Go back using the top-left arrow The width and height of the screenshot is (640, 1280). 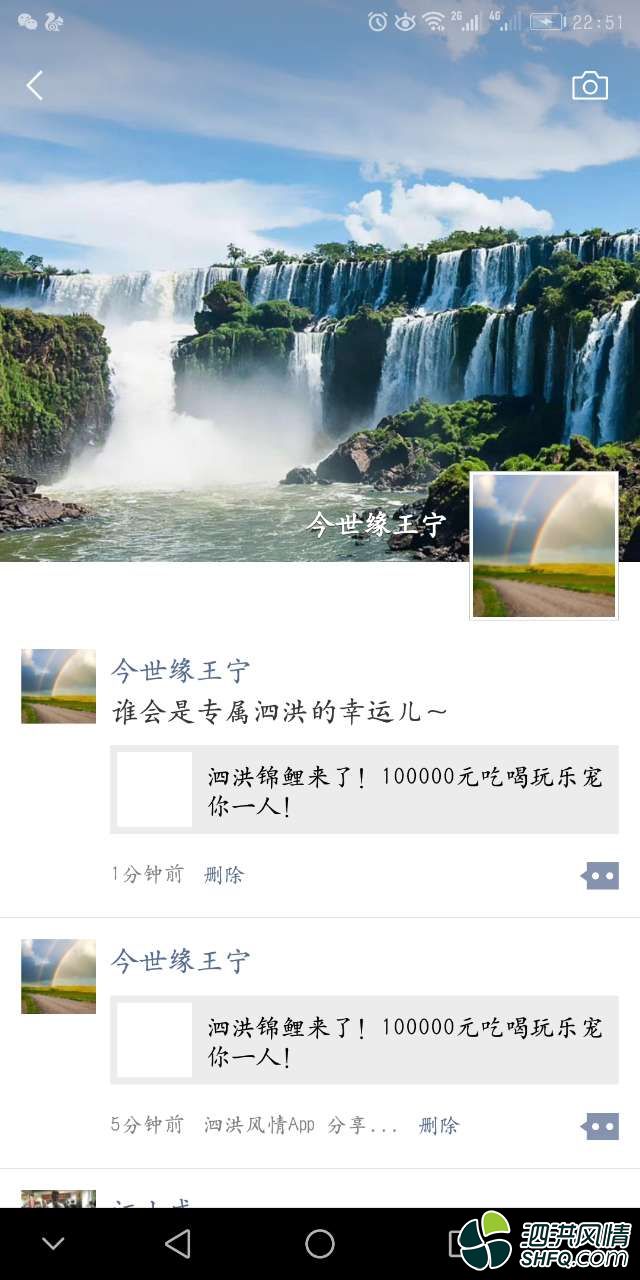pyautogui.click(x=35, y=86)
